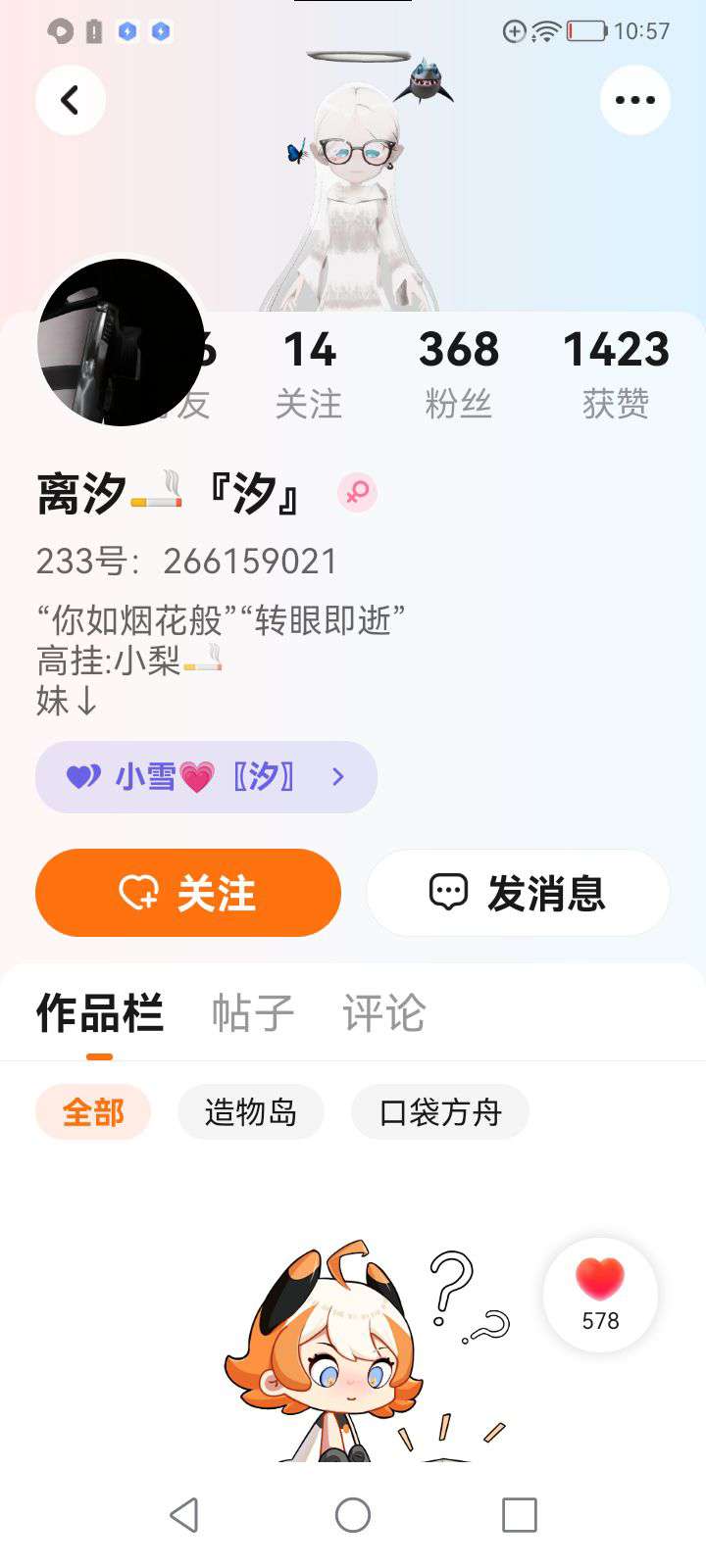Image resolution: width=706 pixels, height=1568 pixels.
Task: Select the 全部 filter chip
Action: (x=93, y=1112)
